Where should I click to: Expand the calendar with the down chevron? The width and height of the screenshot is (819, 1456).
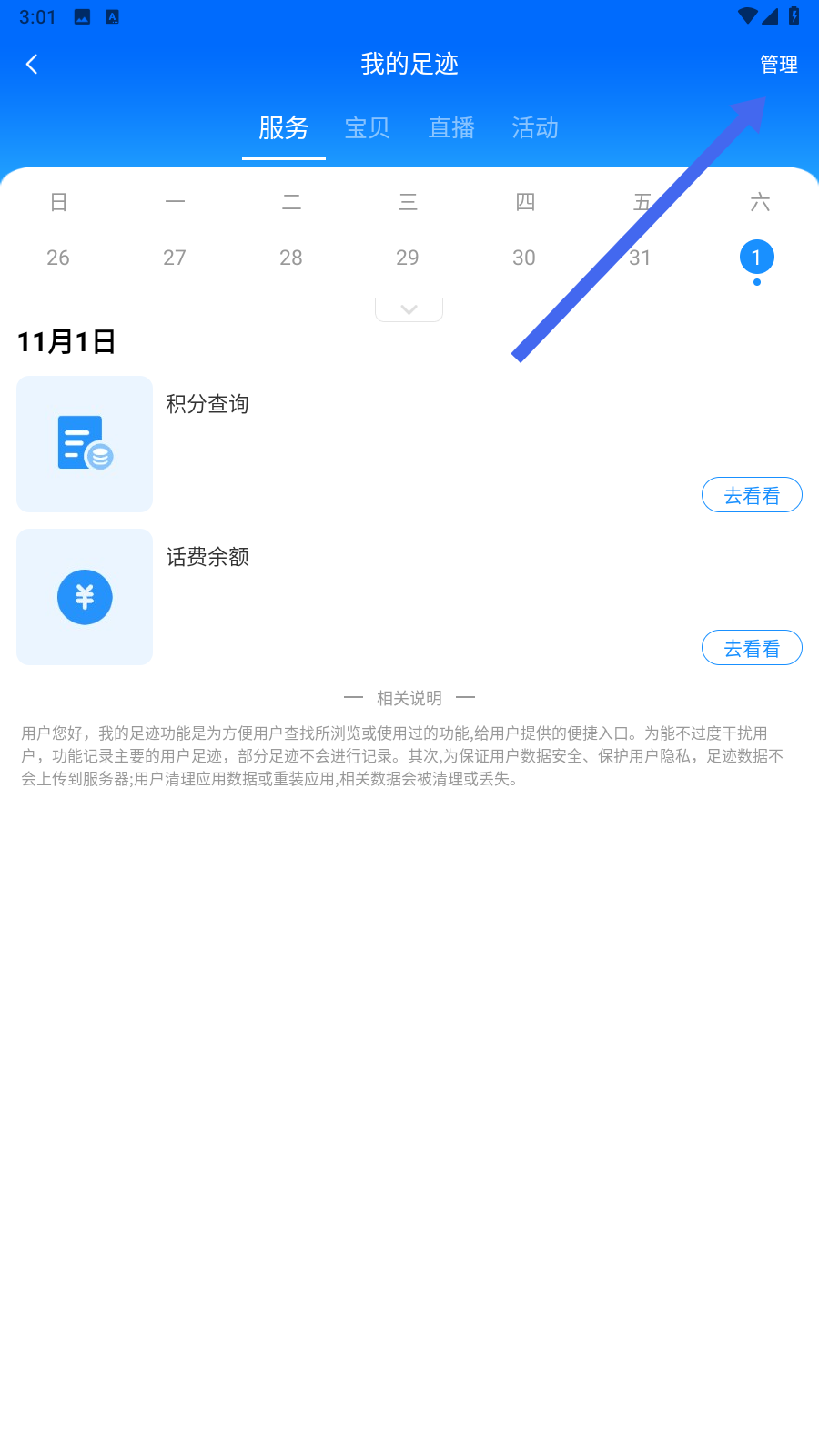click(409, 309)
